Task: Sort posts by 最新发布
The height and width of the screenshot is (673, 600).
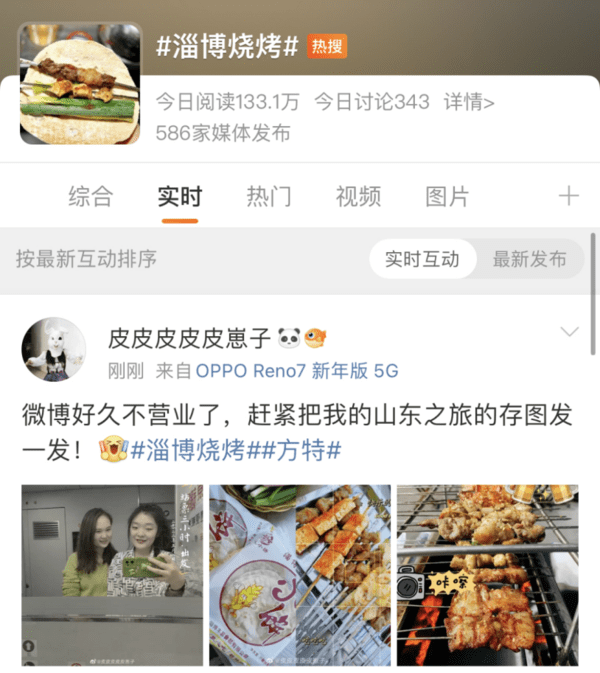Action: pos(529,259)
